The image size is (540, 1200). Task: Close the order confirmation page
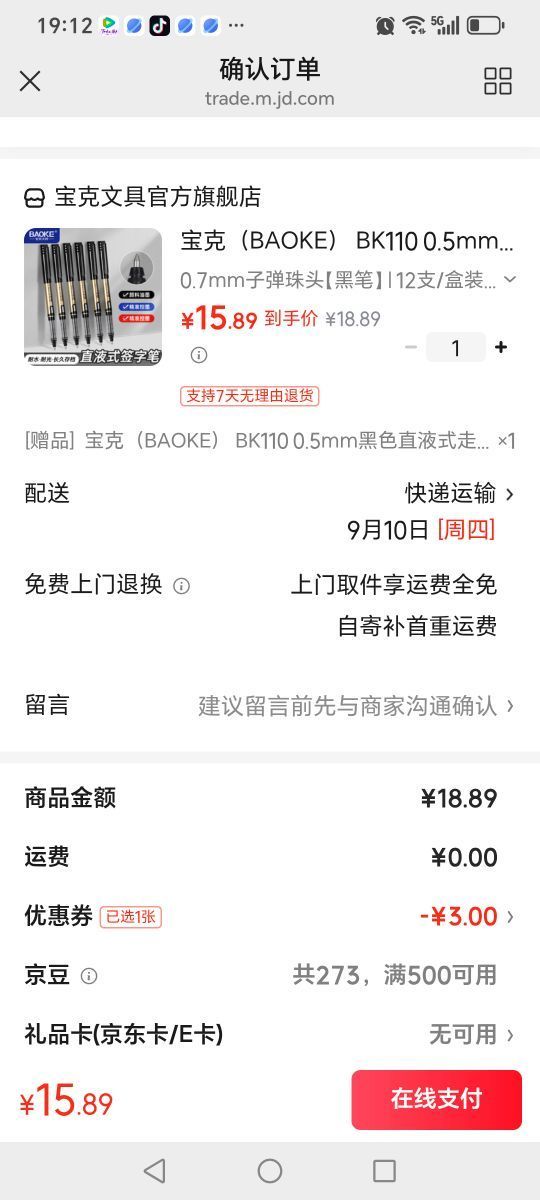[30, 81]
